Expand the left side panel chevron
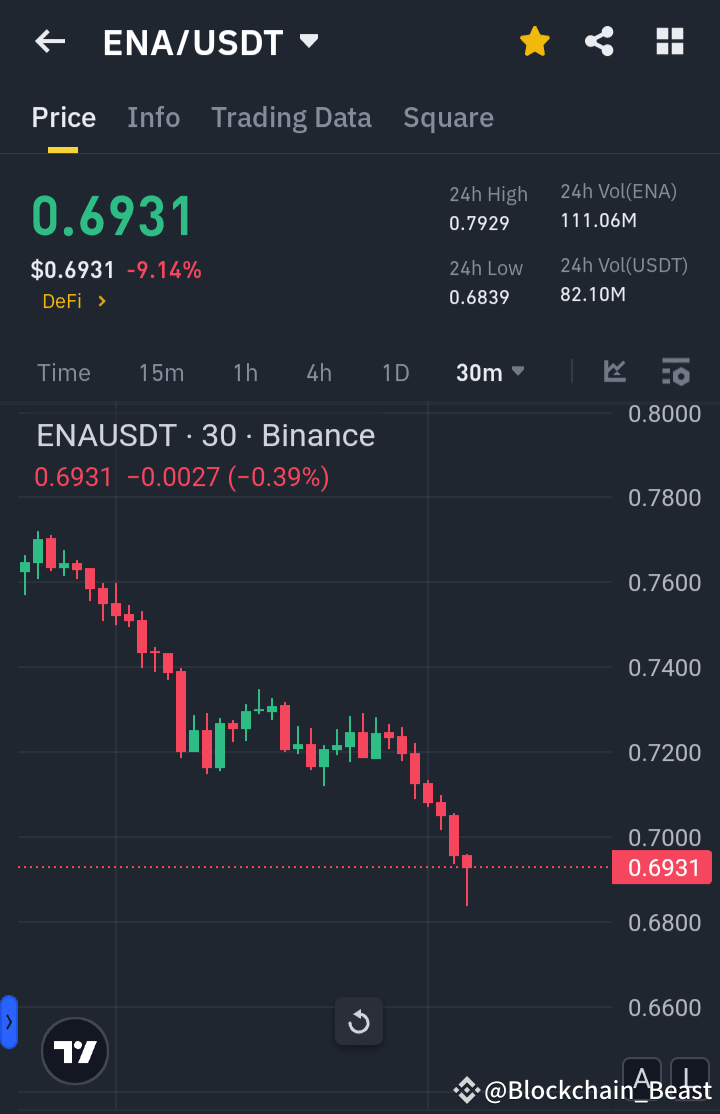Image resolution: width=720 pixels, height=1114 pixels. pyautogui.click(x=10, y=1022)
